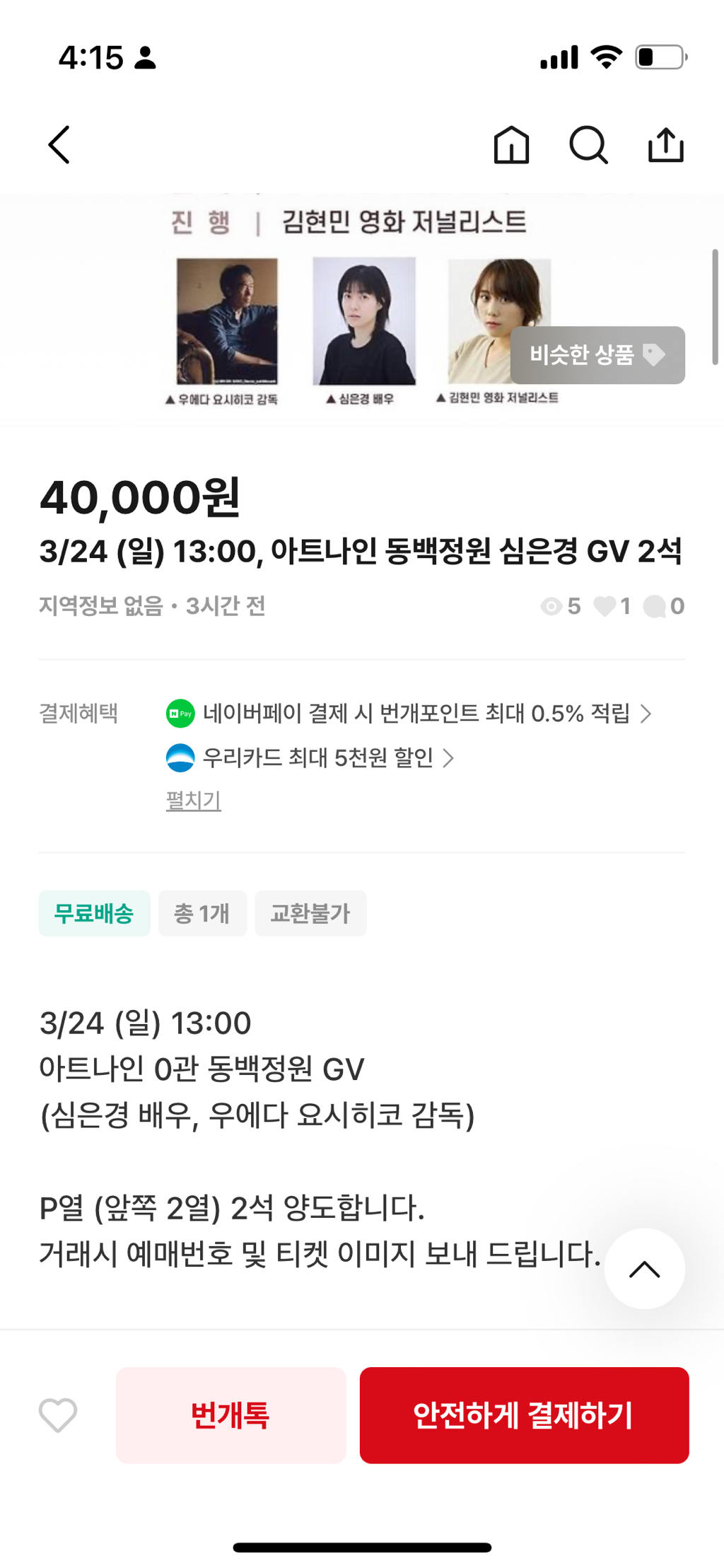Add this listing to favorites with the heart

[x=58, y=1415]
